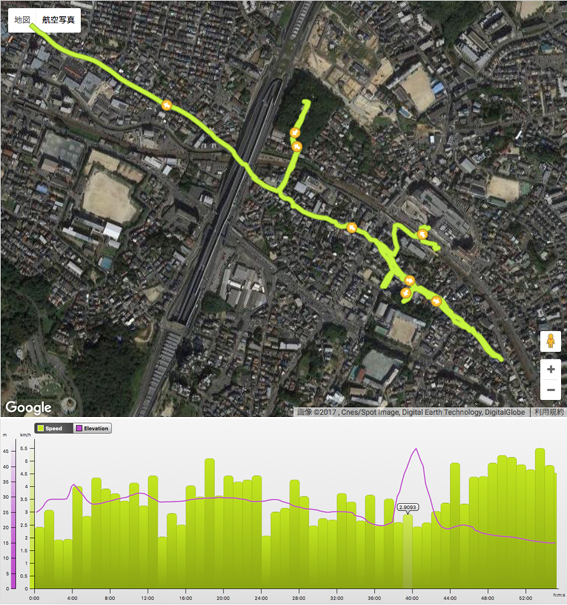Image resolution: width=567 pixels, height=605 pixels.
Task: Zoom in with the plus button
Action: (x=550, y=369)
